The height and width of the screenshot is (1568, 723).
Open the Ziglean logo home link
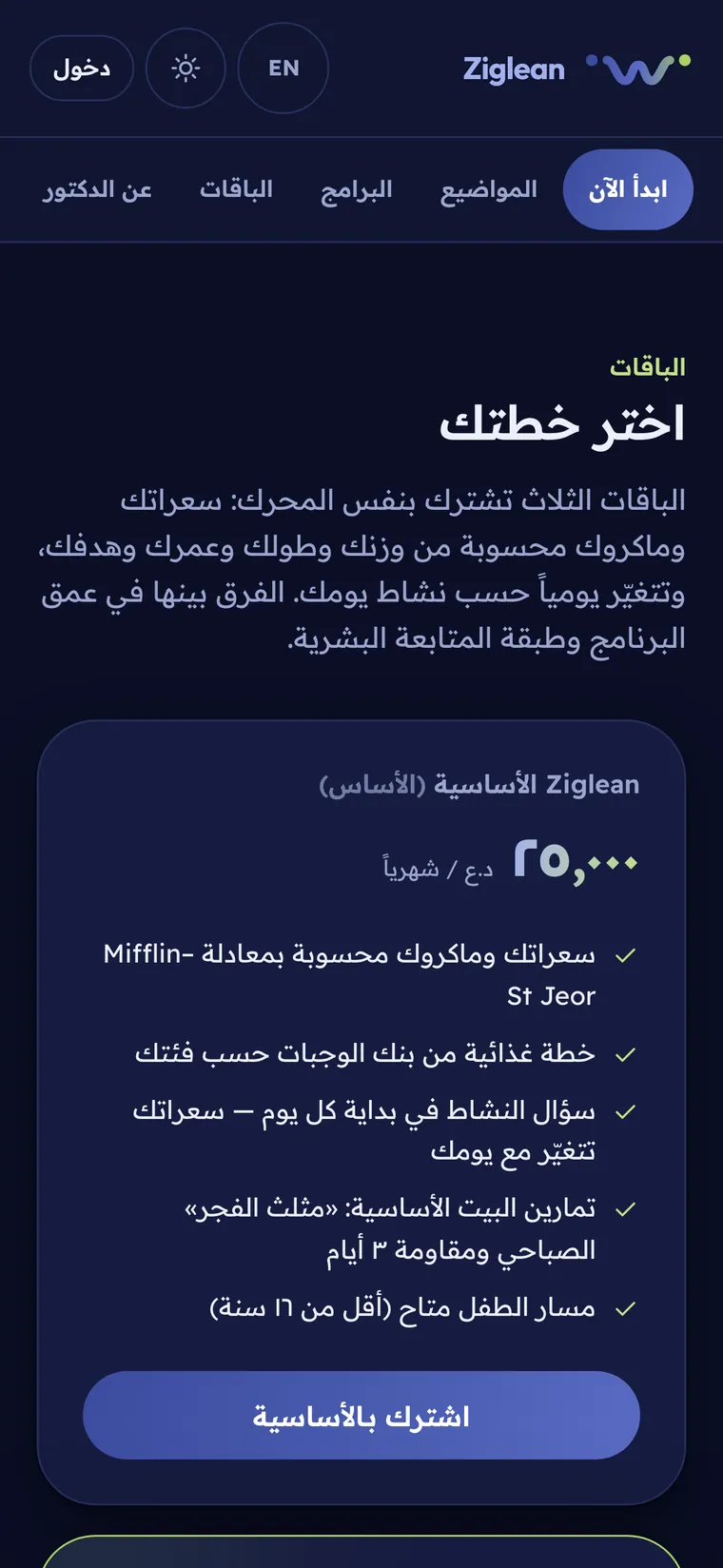tap(577, 69)
